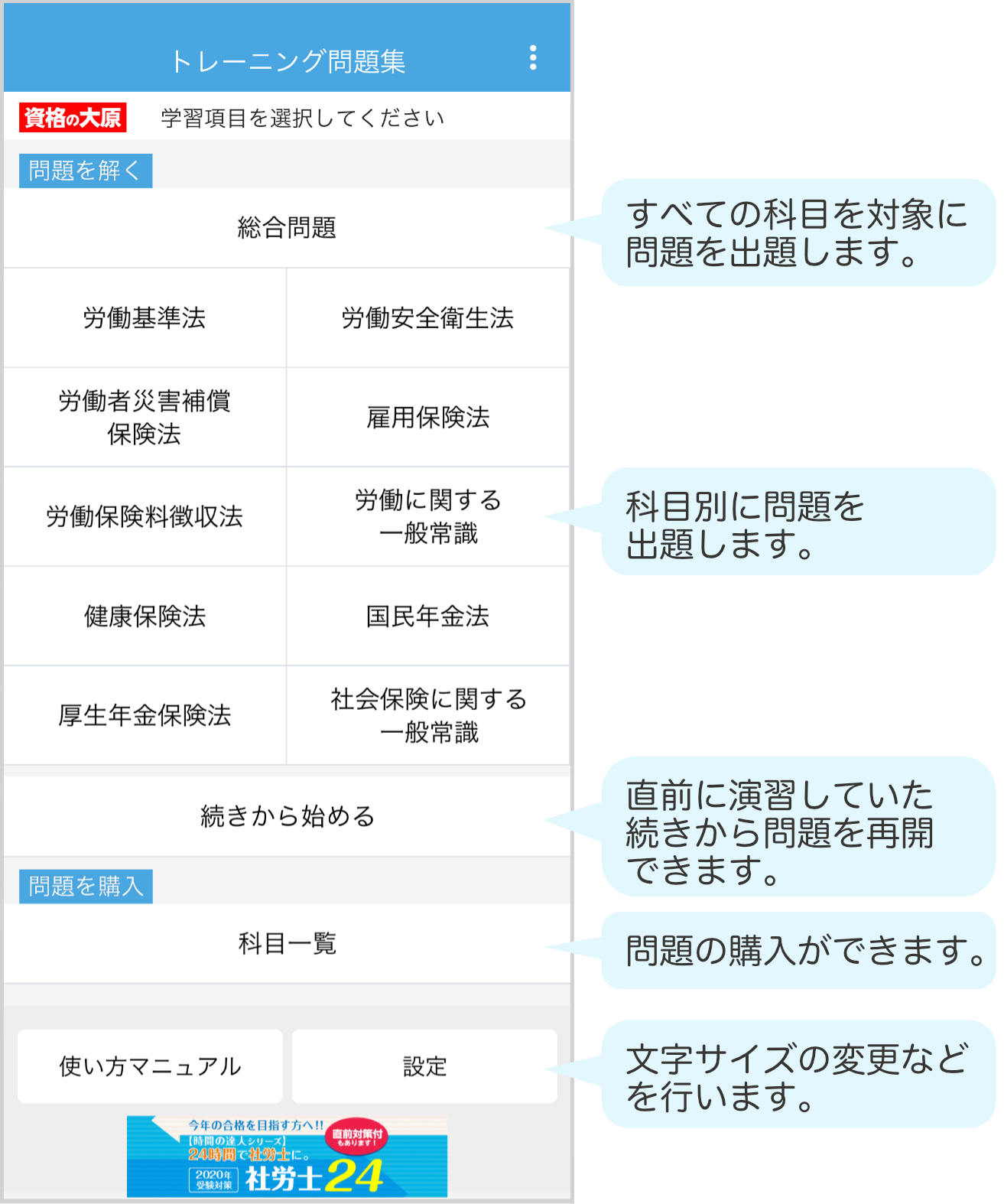Image resolution: width=1004 pixels, height=1204 pixels.
Task: Select 社会保険に関する一般常識
Action: [427, 715]
